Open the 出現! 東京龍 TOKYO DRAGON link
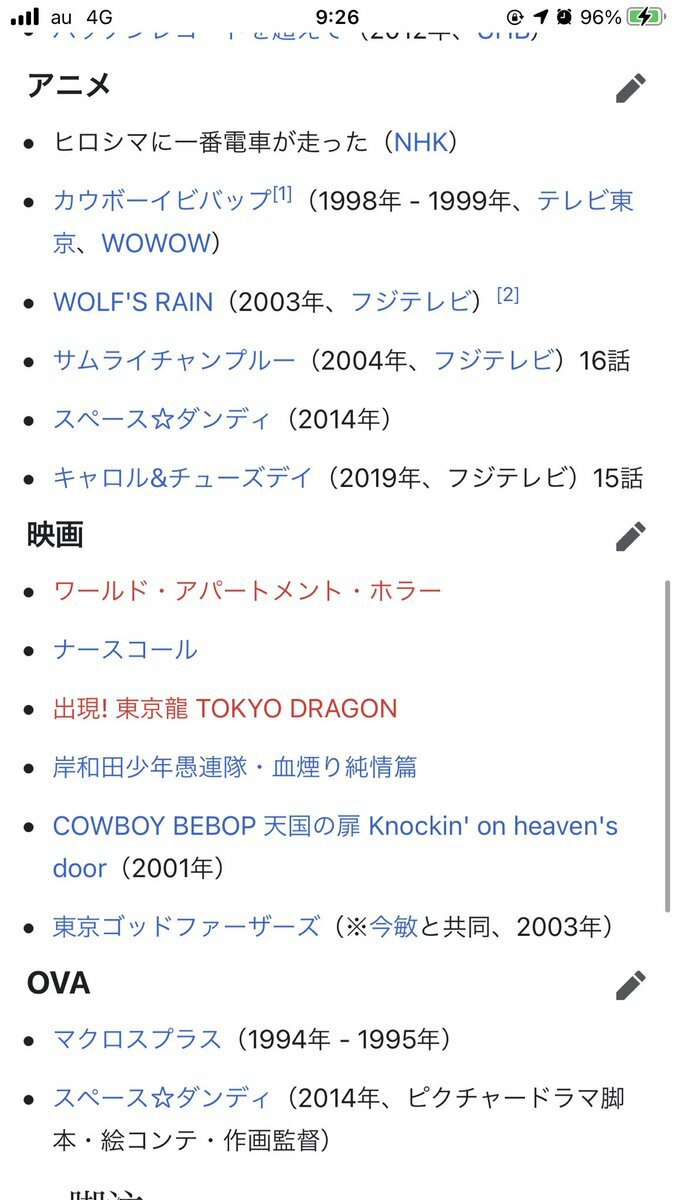Image resolution: width=675 pixels, height=1200 pixels. (x=225, y=708)
